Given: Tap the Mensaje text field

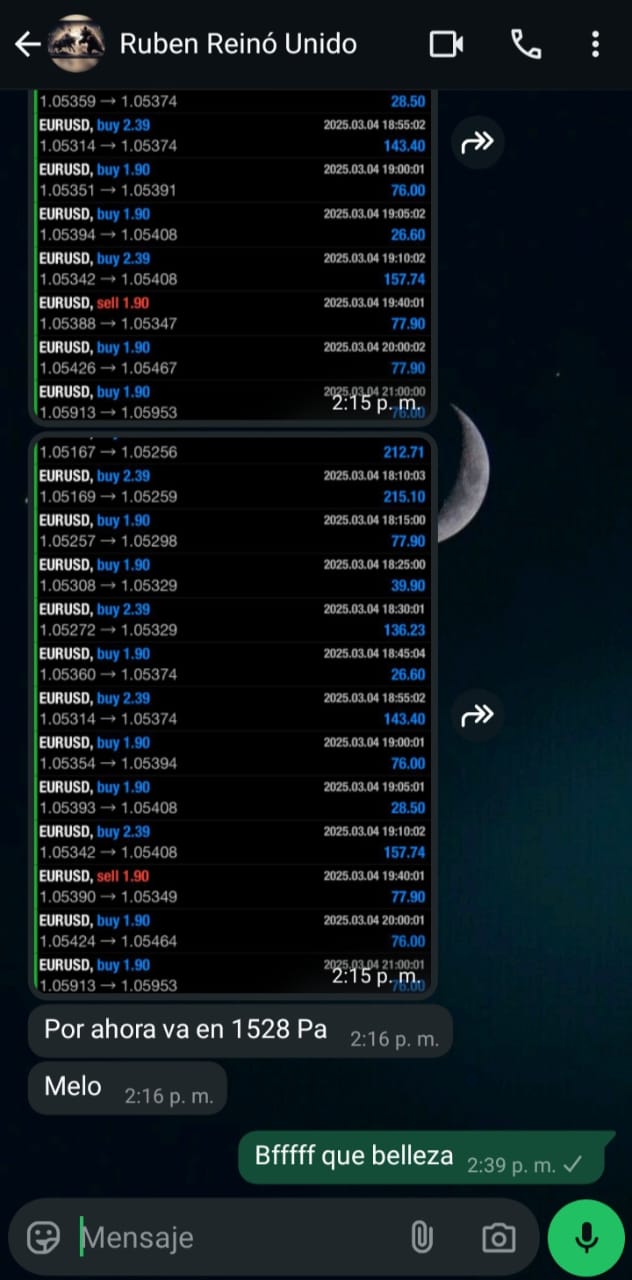Looking at the screenshot, I should pos(235,1238).
